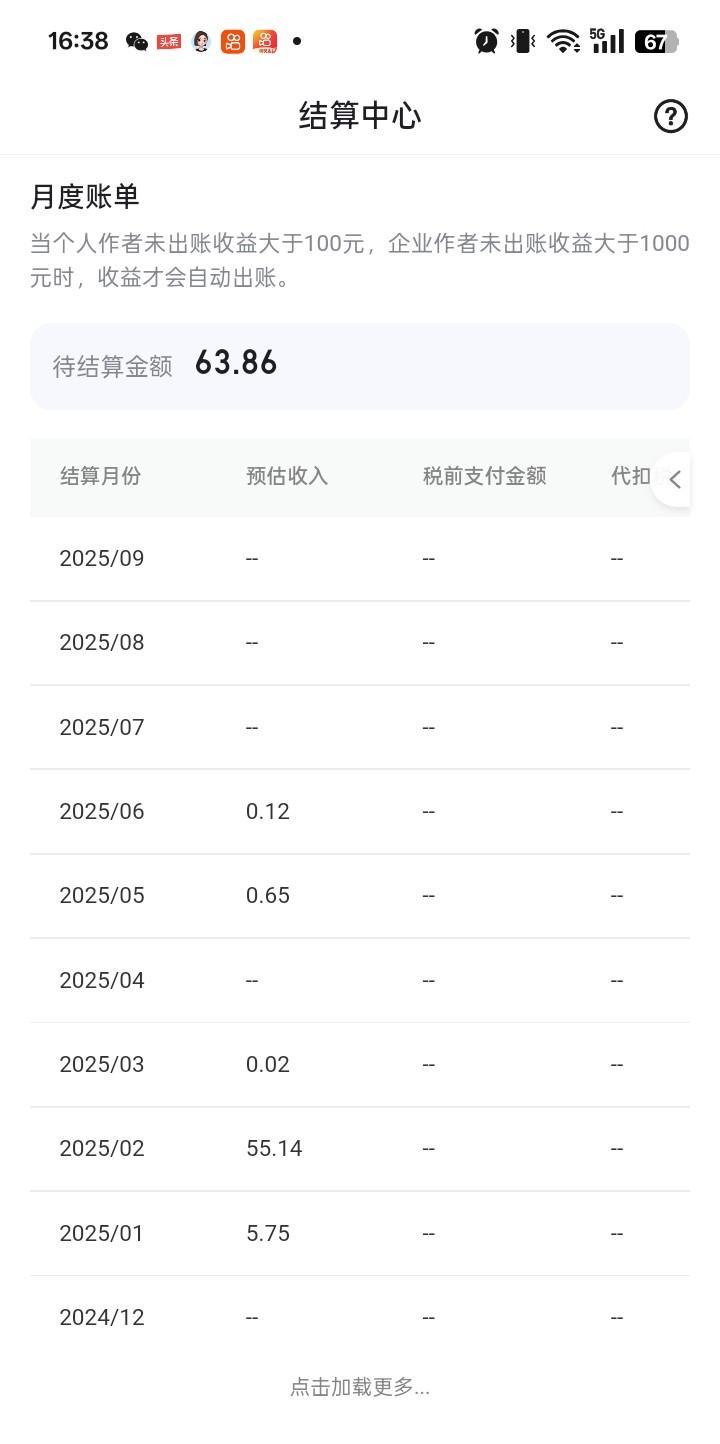Tap the table's side arrow to show more columns
The height and width of the screenshot is (1444, 720).
click(675, 479)
